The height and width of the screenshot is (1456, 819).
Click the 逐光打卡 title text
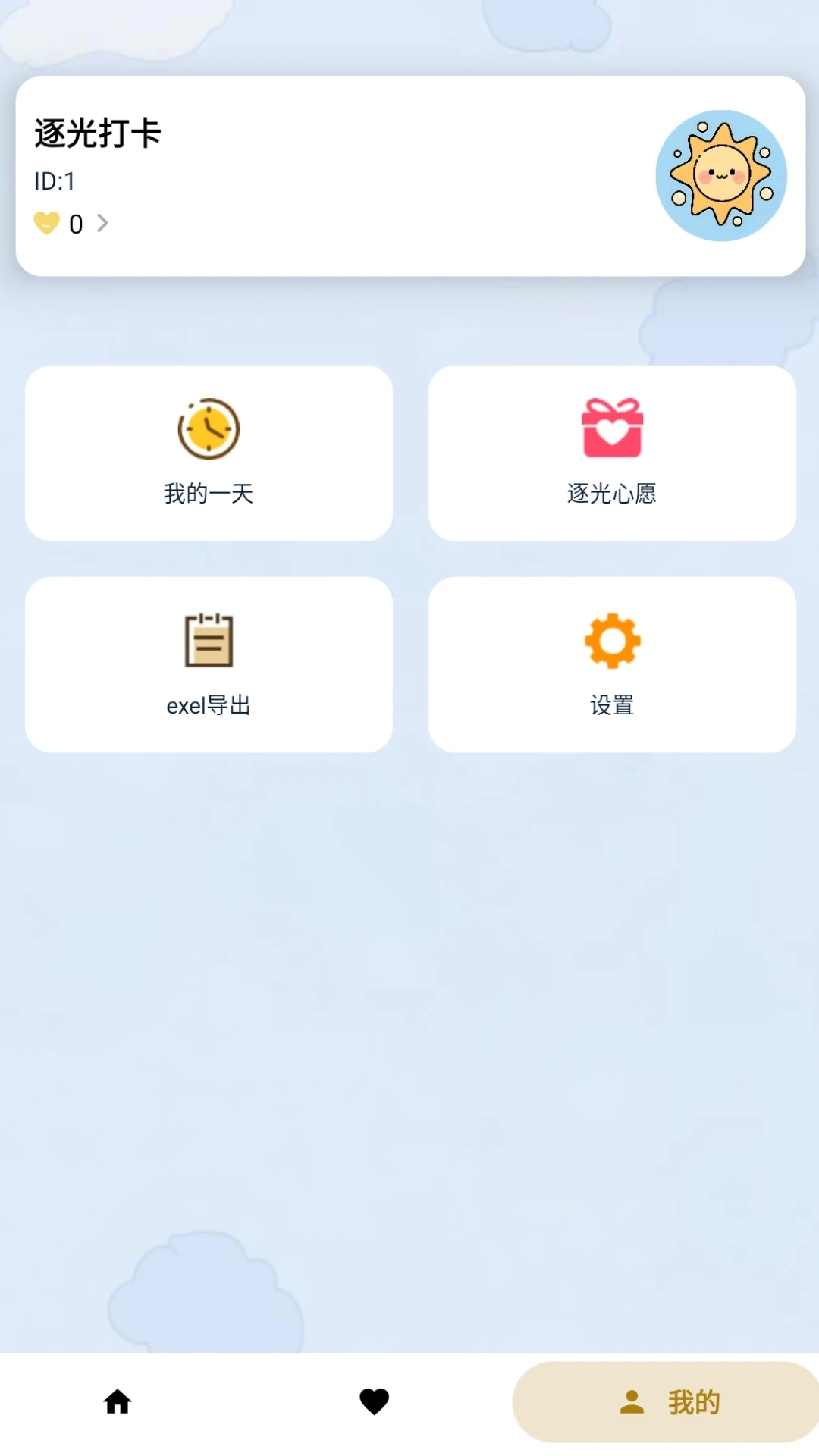99,133
